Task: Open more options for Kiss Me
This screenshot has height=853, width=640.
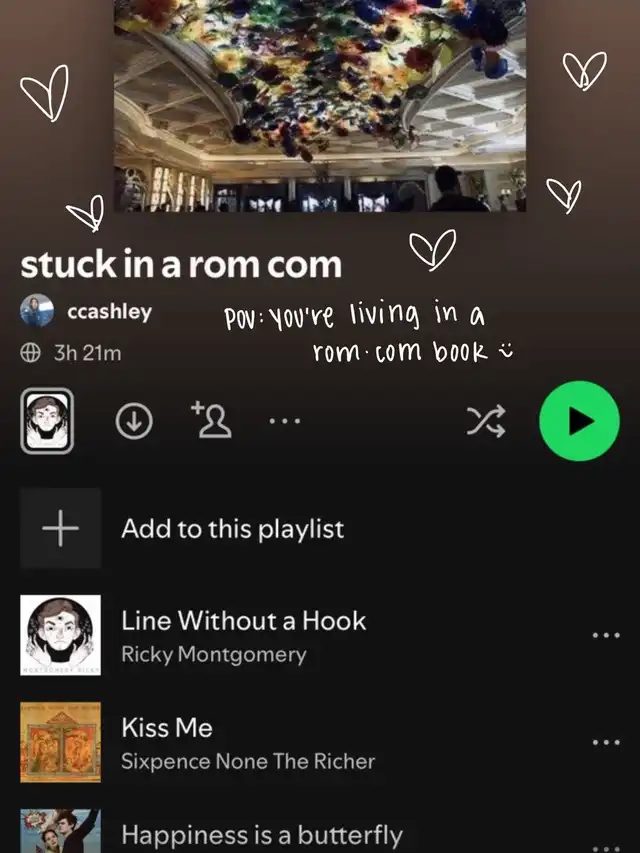Action: click(x=606, y=742)
